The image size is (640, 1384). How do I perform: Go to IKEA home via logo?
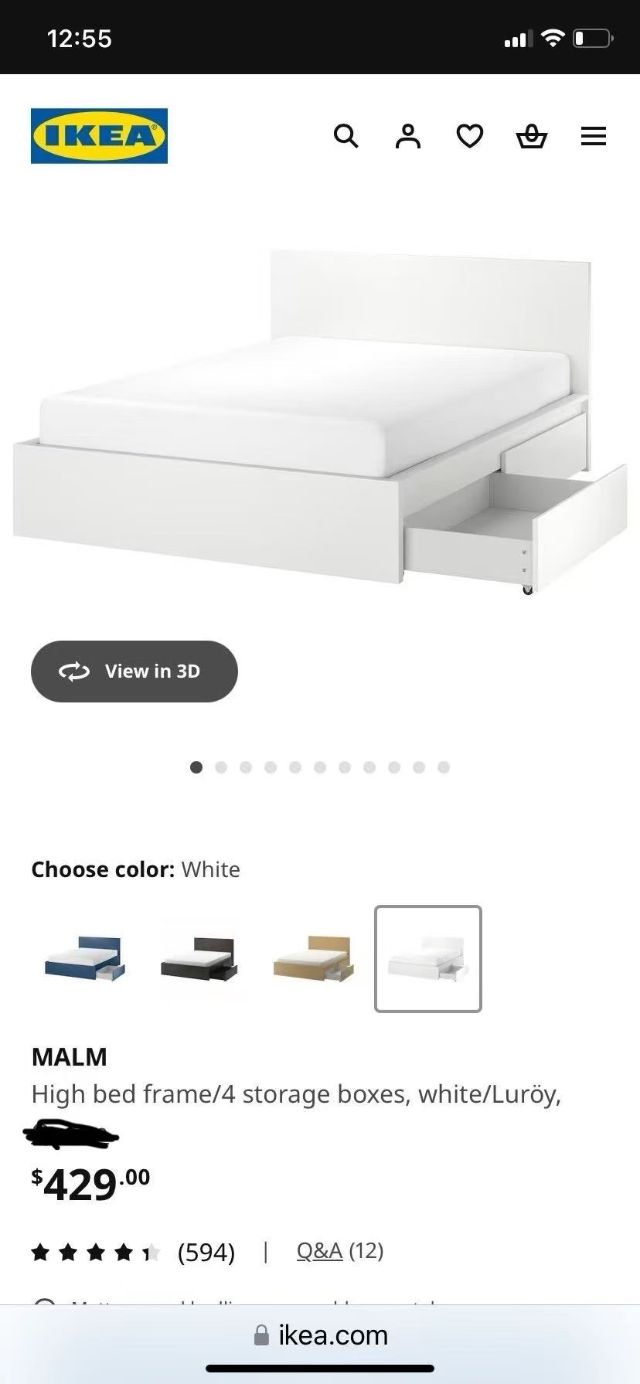[99, 136]
